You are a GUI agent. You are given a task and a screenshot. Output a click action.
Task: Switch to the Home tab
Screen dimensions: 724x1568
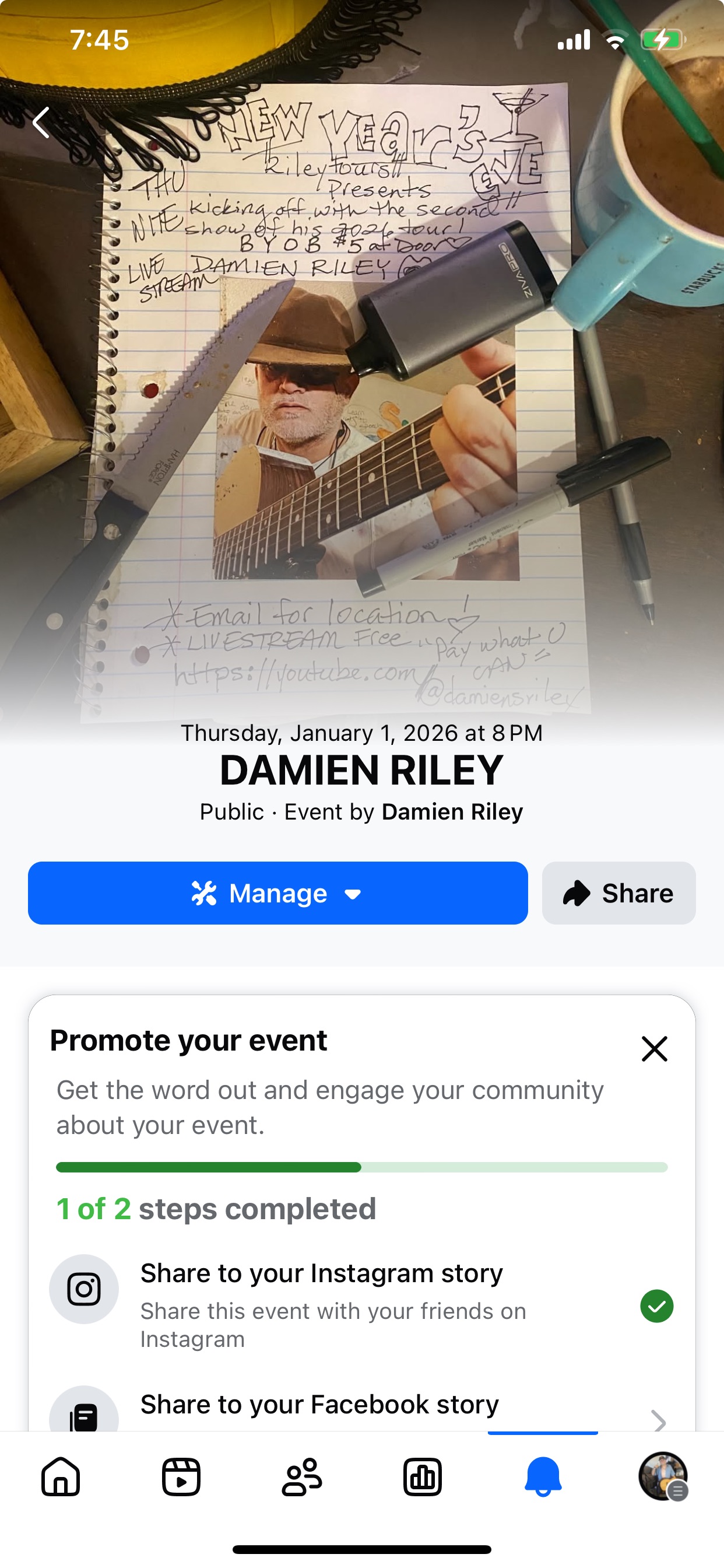pos(61,1476)
